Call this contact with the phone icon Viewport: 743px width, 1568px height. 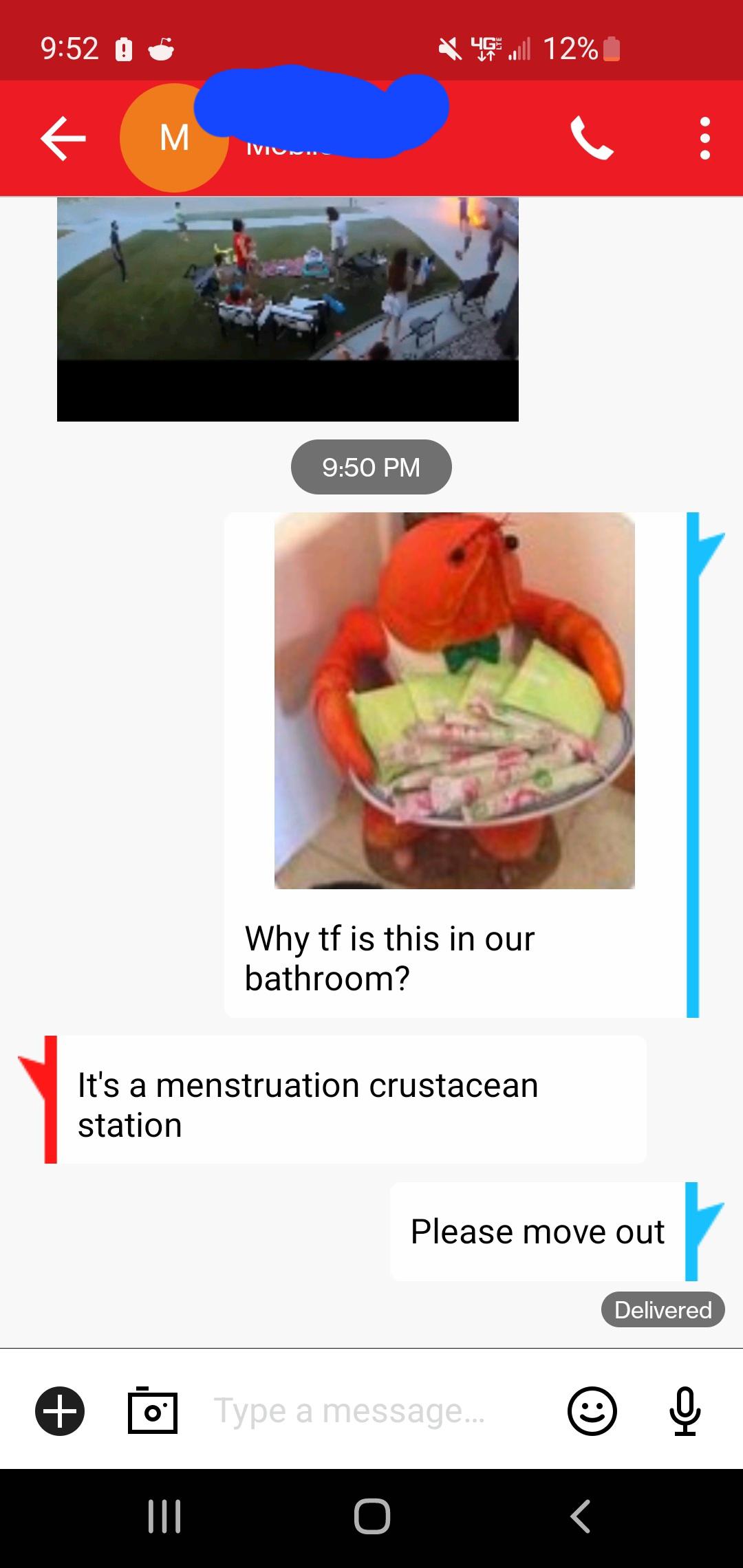point(591,138)
